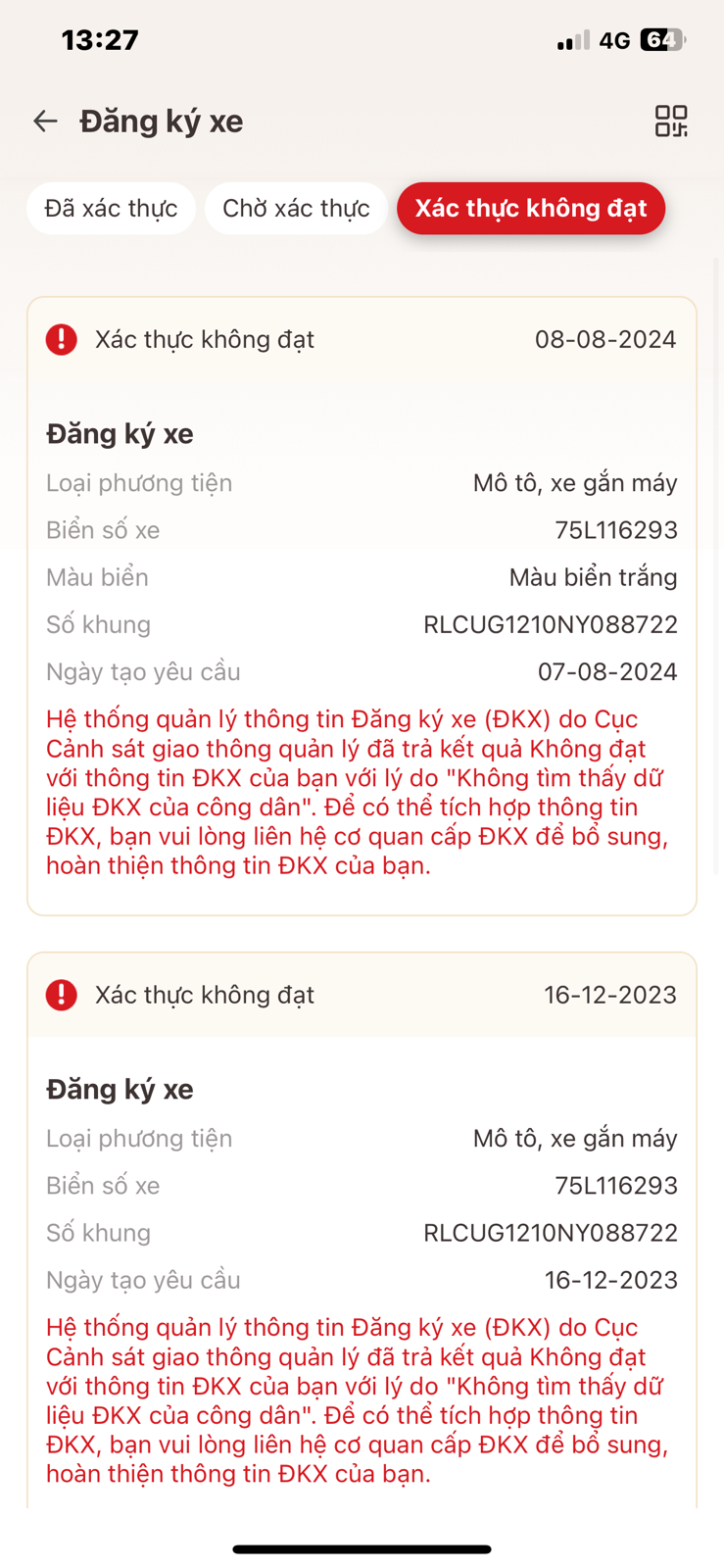Go back using the arrow icon
The width and height of the screenshot is (724, 1568).
[x=45, y=121]
